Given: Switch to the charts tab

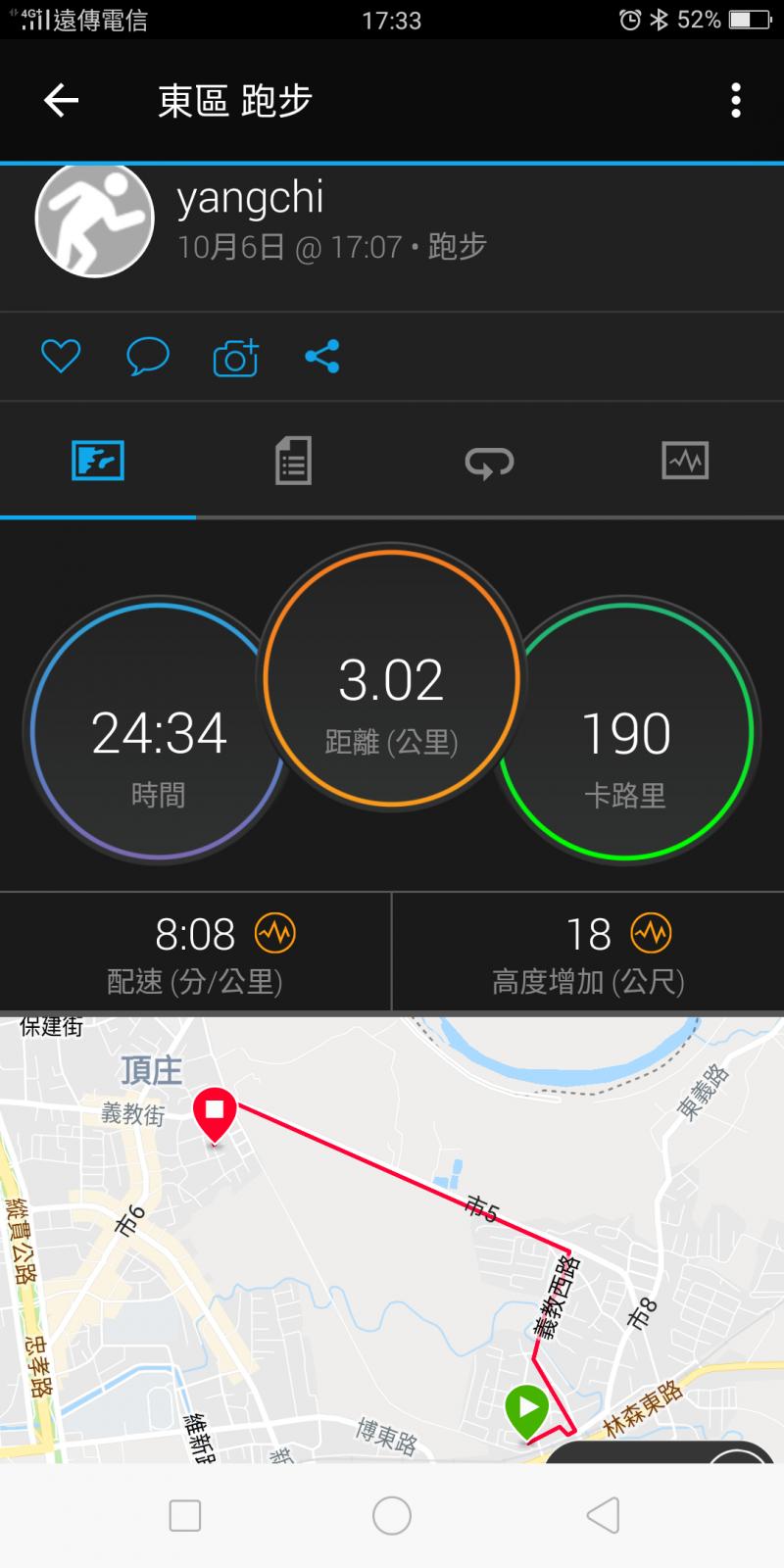Looking at the screenshot, I should (685, 461).
